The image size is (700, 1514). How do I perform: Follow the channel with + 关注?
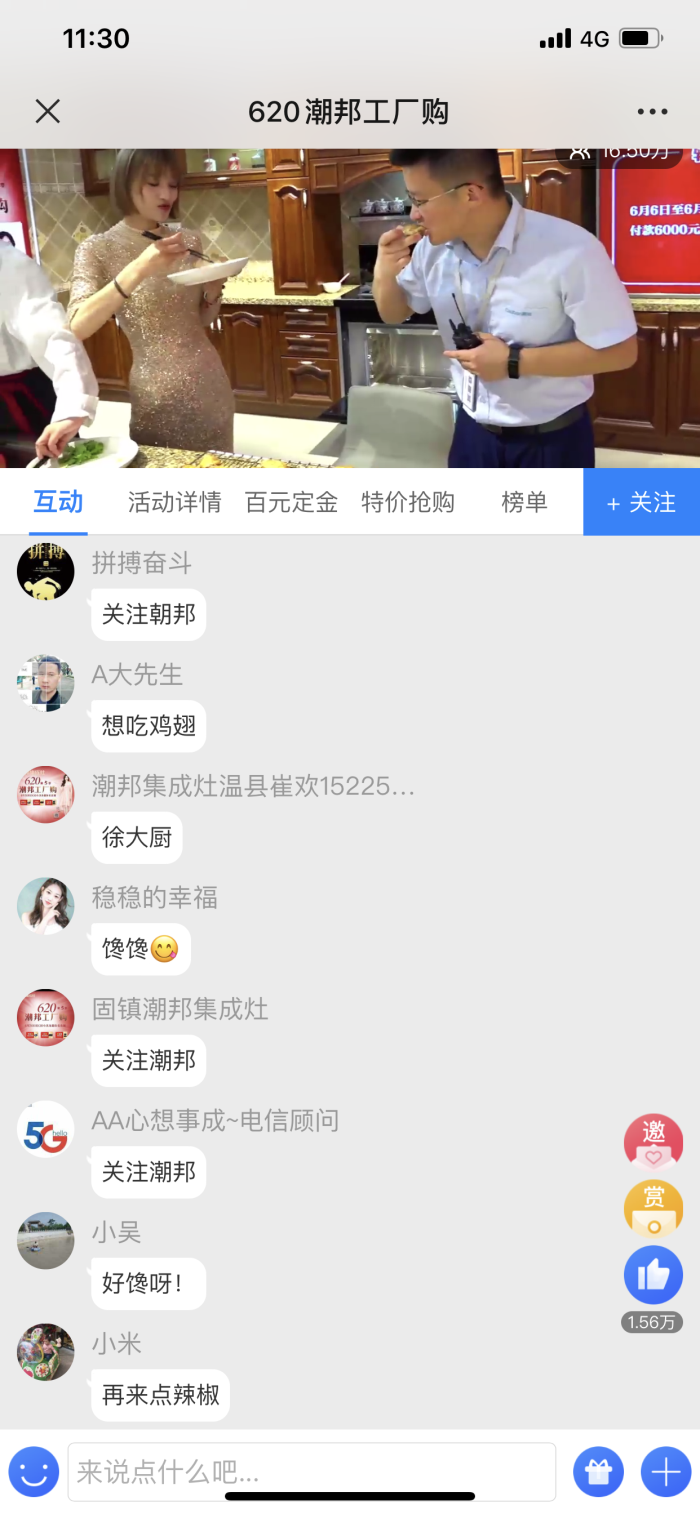tap(641, 502)
